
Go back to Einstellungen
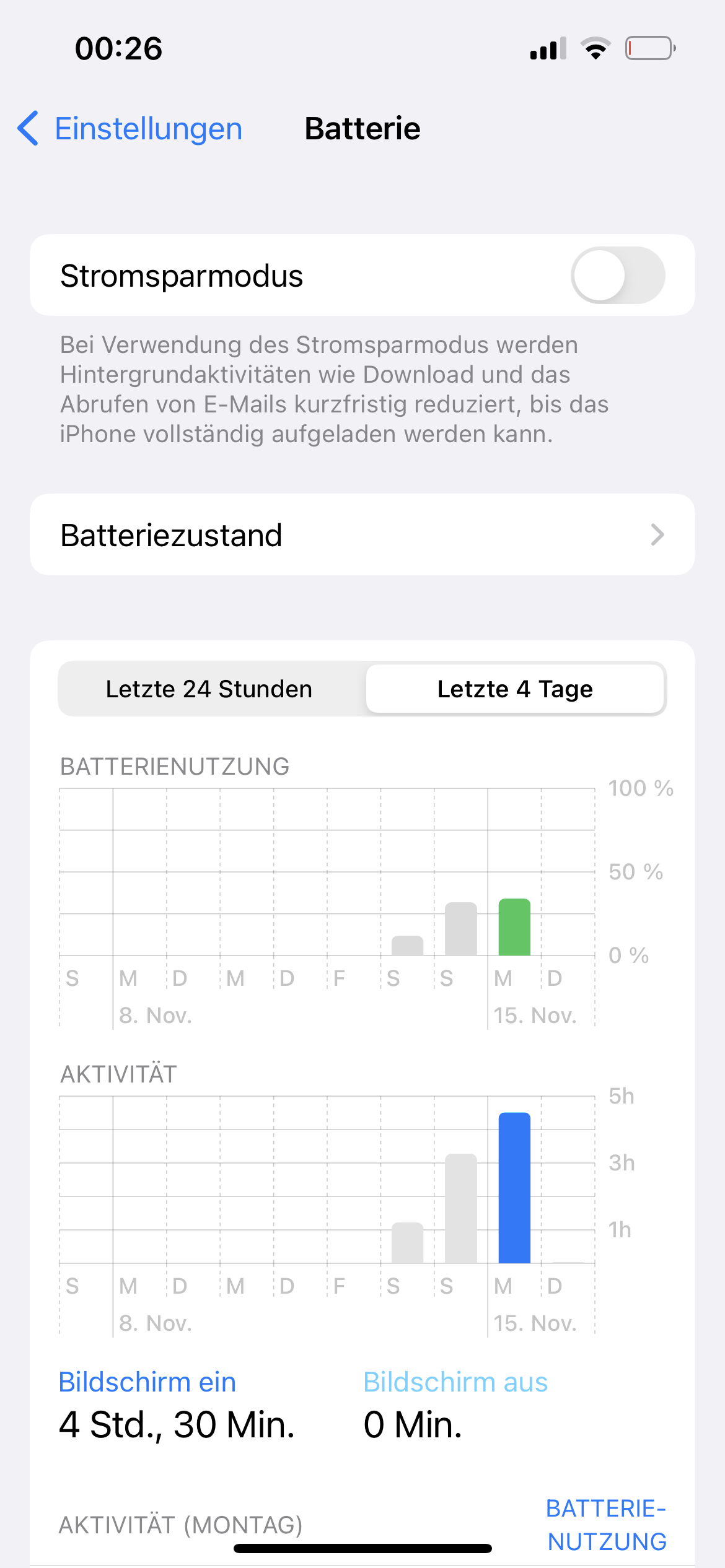[130, 129]
